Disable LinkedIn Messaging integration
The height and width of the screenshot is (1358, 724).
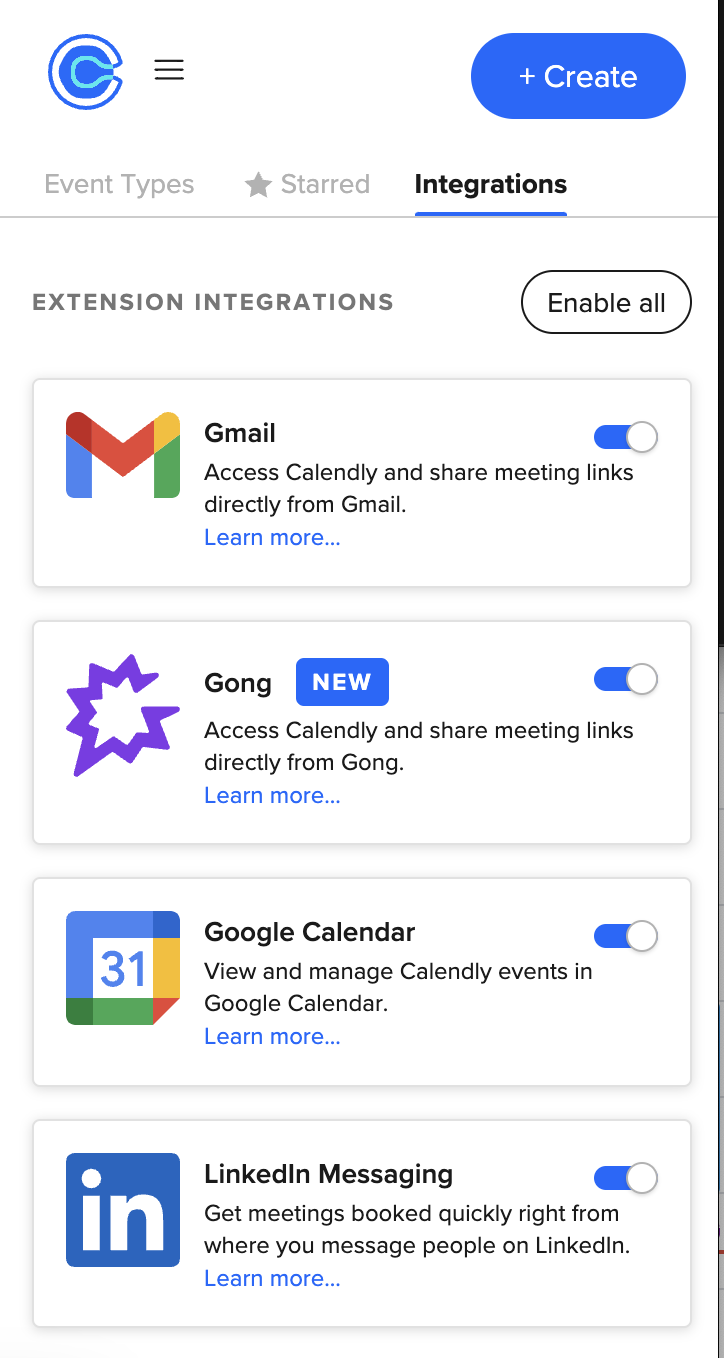click(625, 1178)
